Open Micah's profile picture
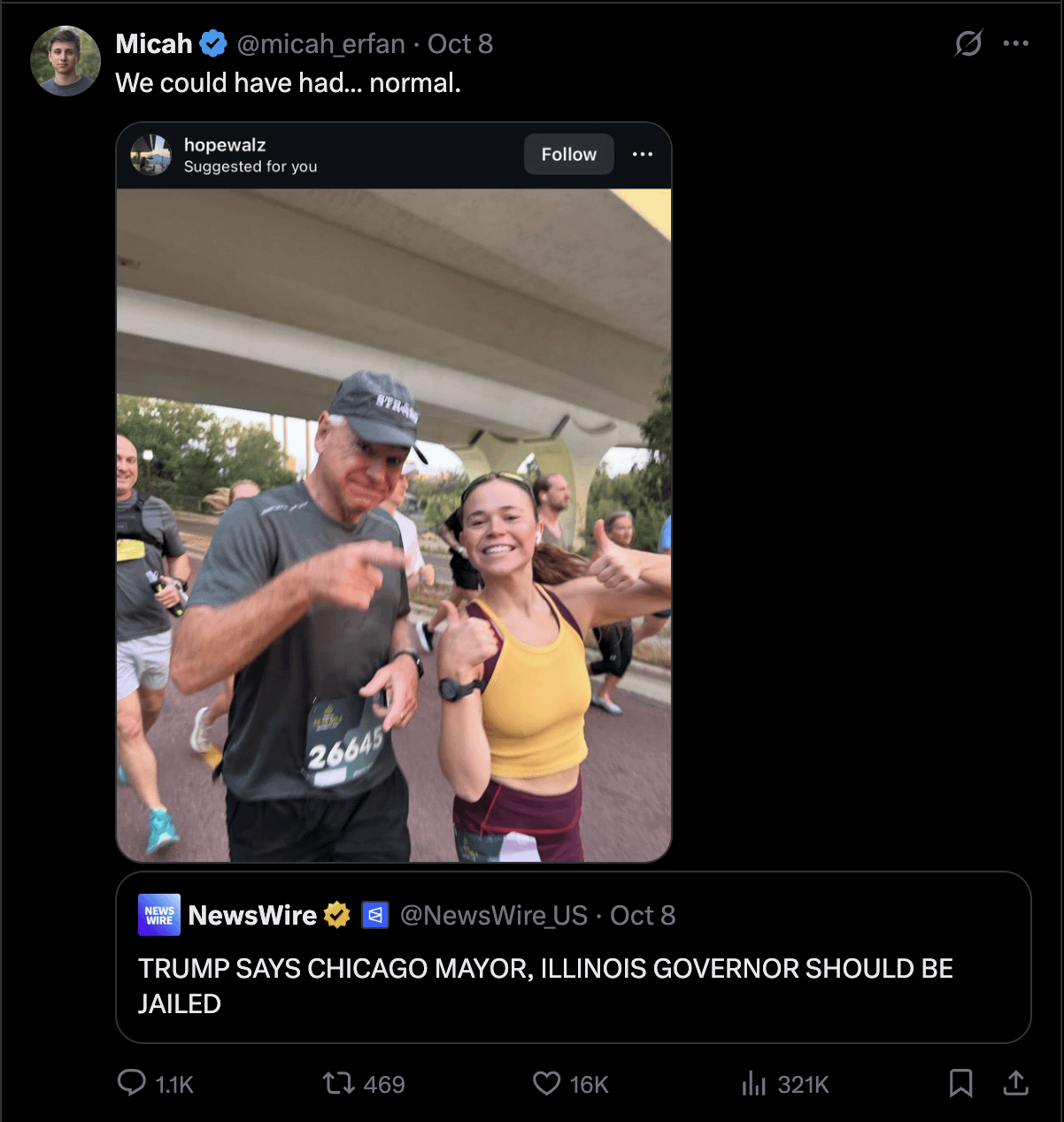This screenshot has height=1122, width=1064. (x=65, y=61)
